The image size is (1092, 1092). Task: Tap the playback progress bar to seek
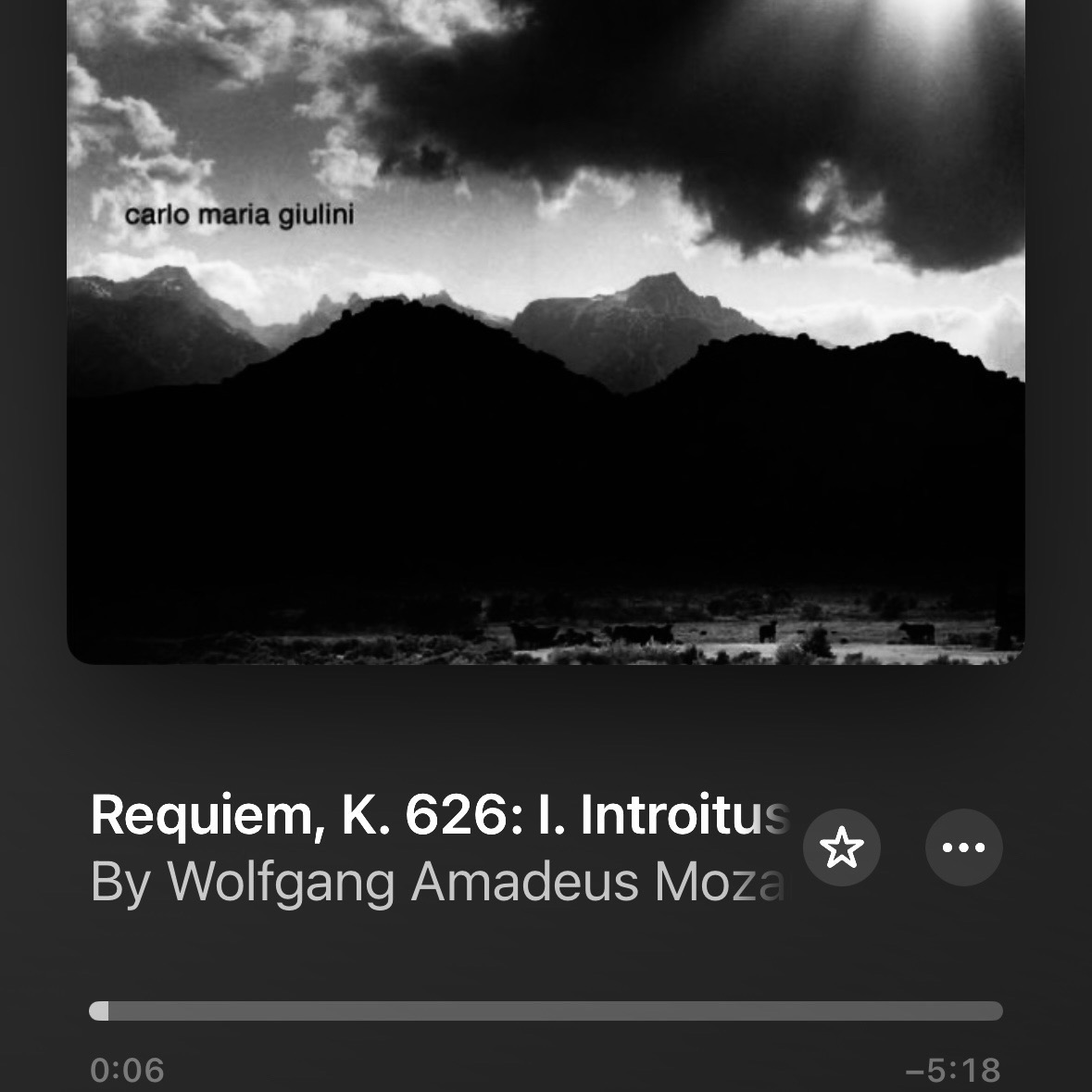546,1010
